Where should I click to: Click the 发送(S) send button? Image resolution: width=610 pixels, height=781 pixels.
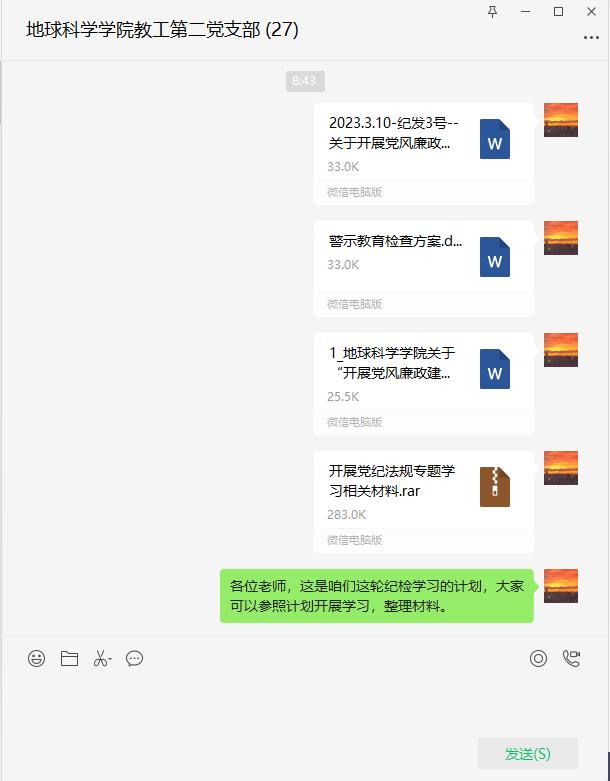click(527, 753)
